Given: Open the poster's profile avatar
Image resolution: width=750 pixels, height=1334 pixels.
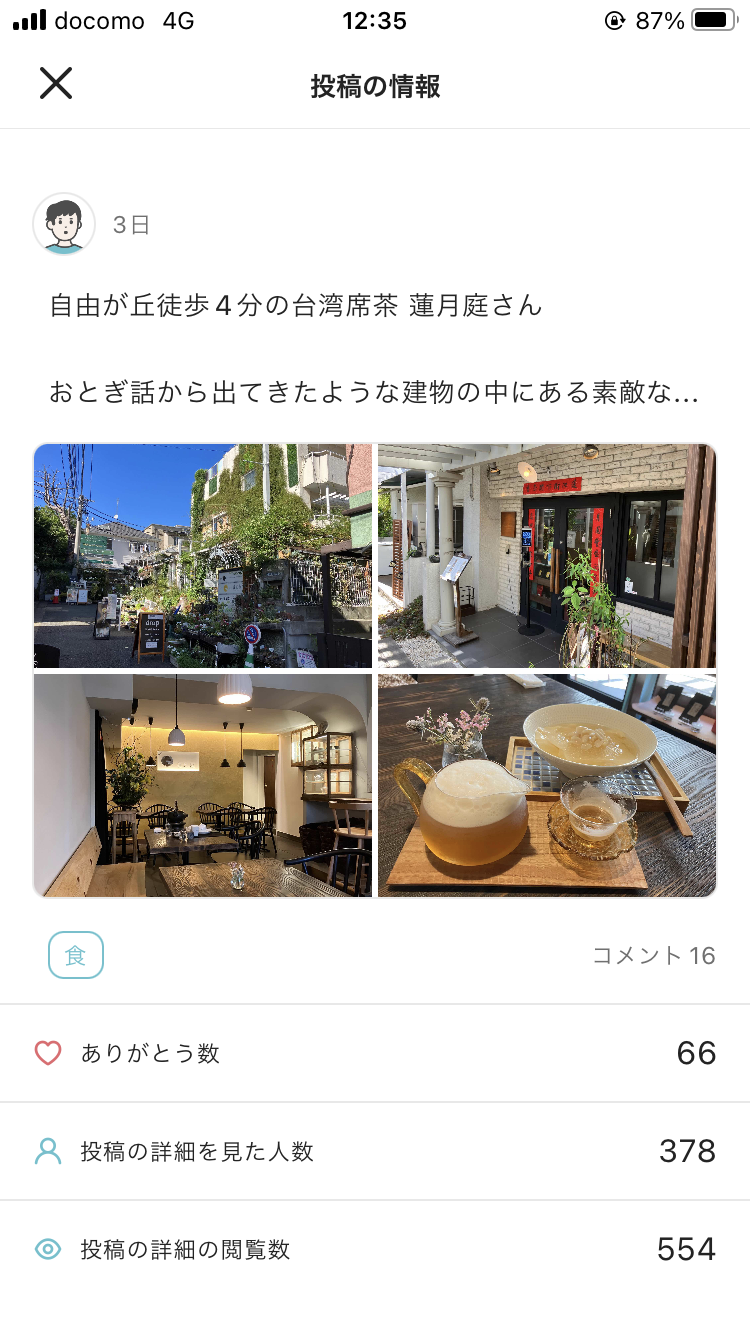Looking at the screenshot, I should [64, 224].
